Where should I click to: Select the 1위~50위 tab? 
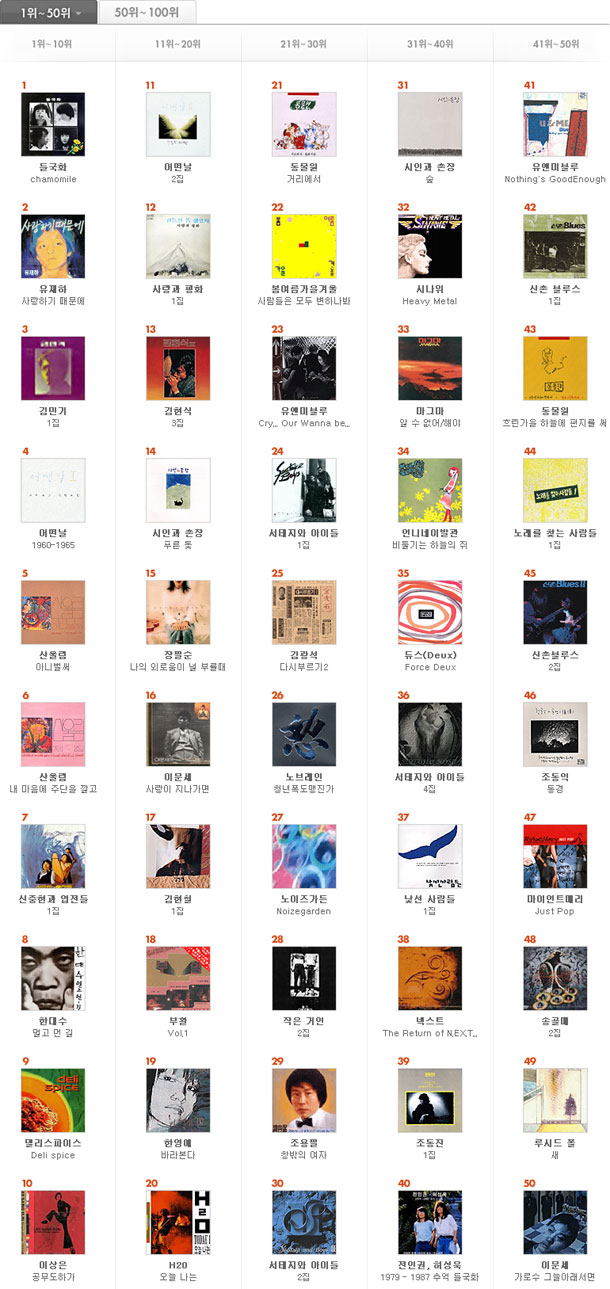[48, 12]
